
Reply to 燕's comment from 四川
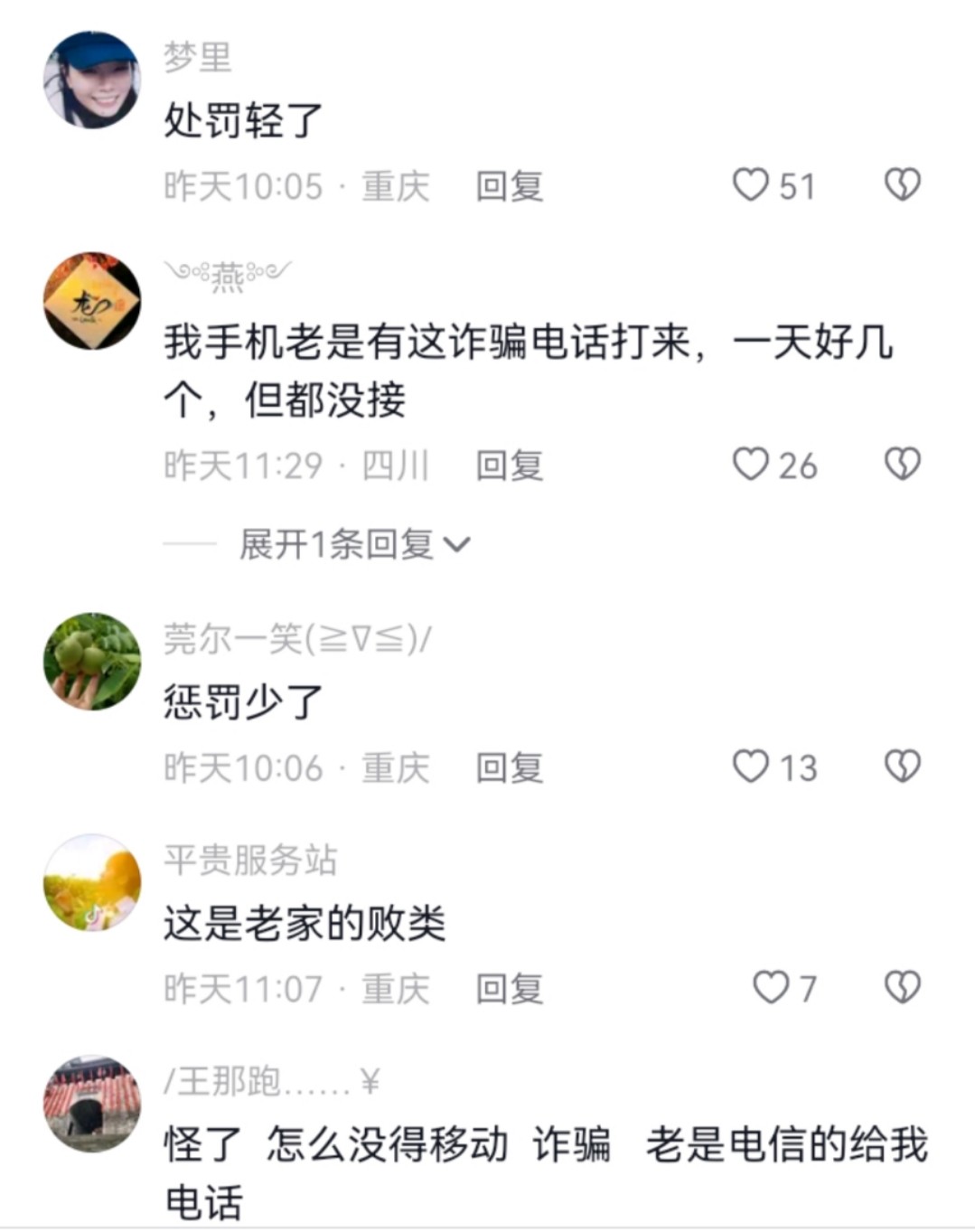[509, 466]
